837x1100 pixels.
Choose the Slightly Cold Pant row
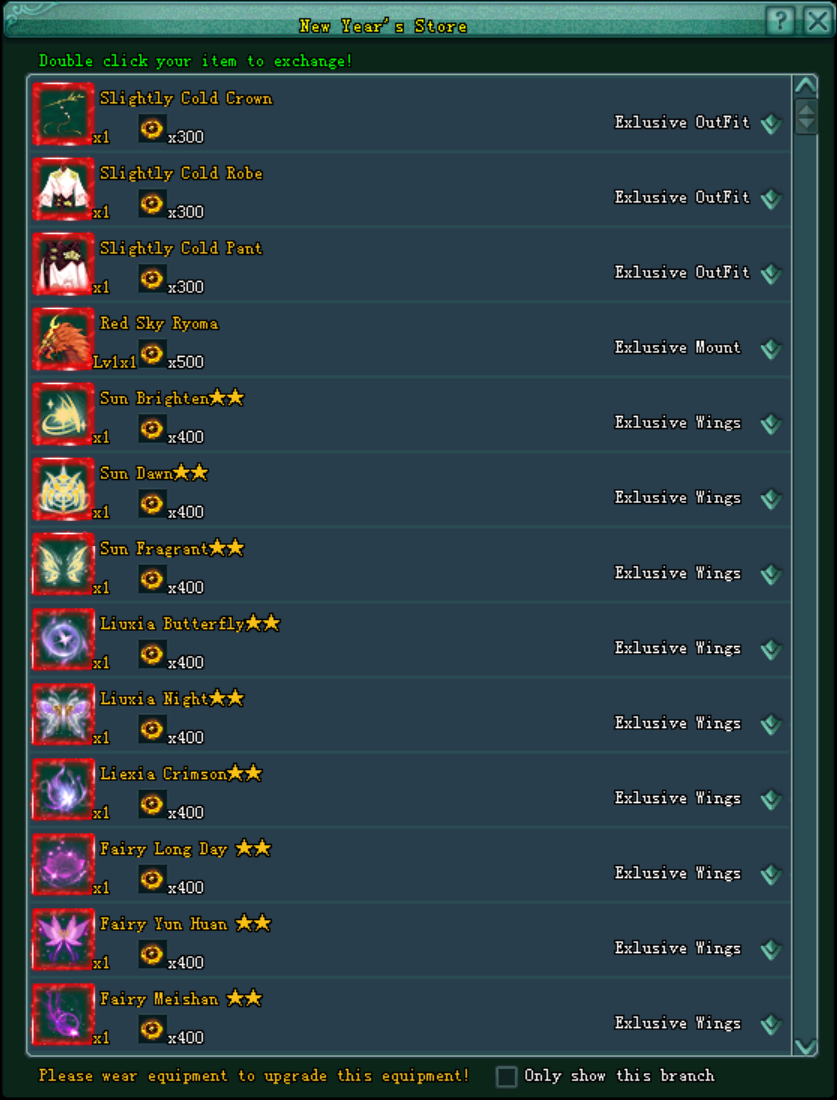pyautogui.click(x=64, y=264)
